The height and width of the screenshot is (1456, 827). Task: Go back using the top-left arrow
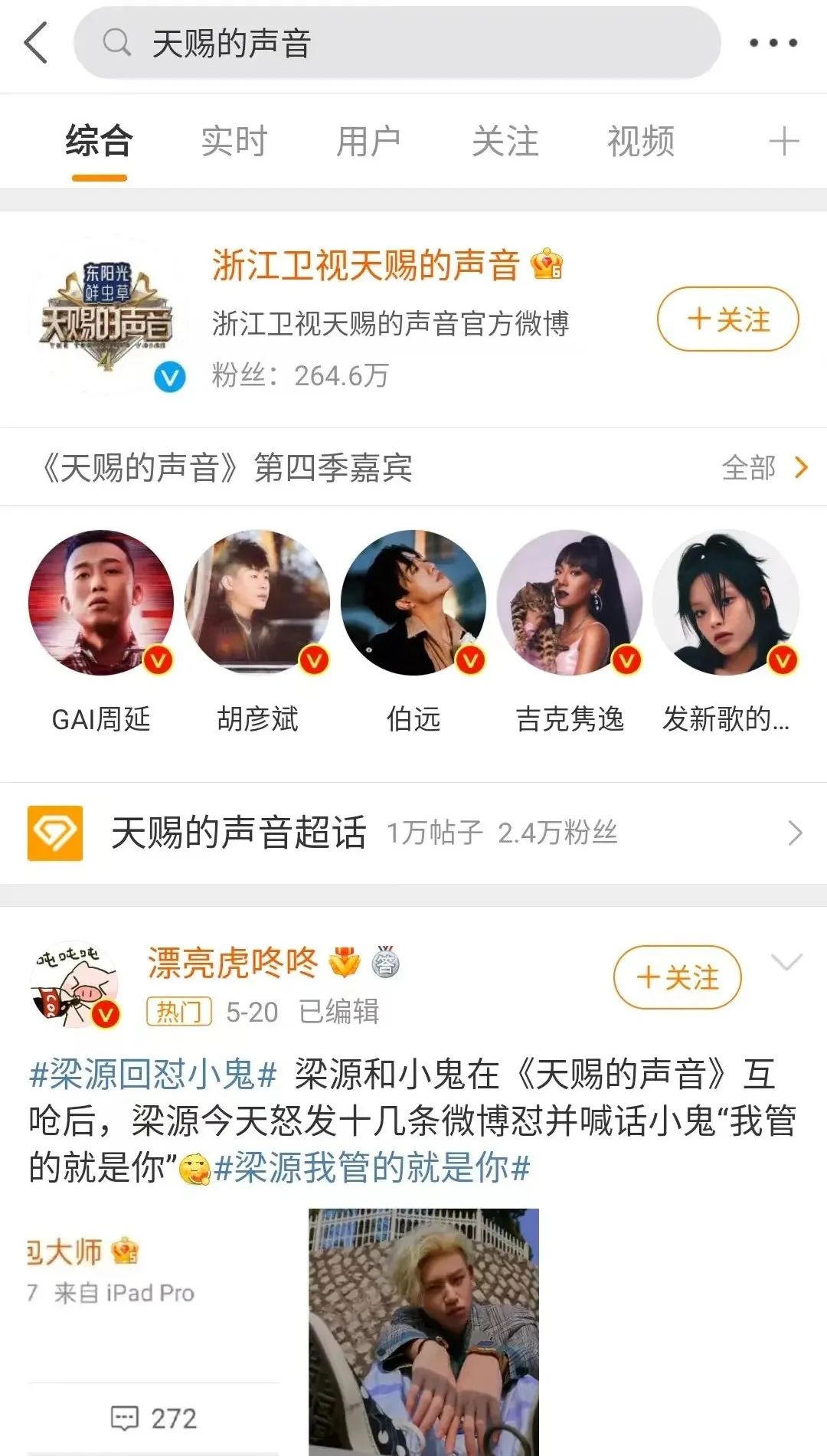pos(37,43)
